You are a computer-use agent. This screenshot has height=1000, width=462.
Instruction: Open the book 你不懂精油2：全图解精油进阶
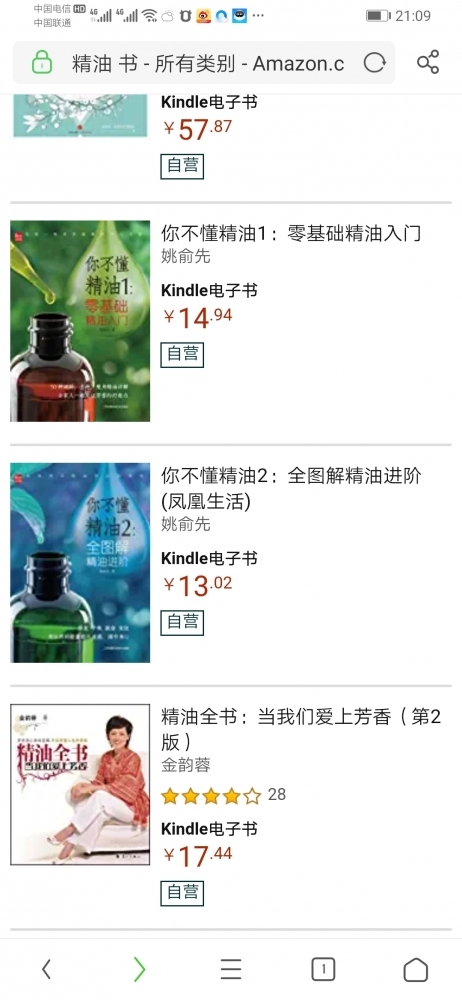(x=291, y=489)
